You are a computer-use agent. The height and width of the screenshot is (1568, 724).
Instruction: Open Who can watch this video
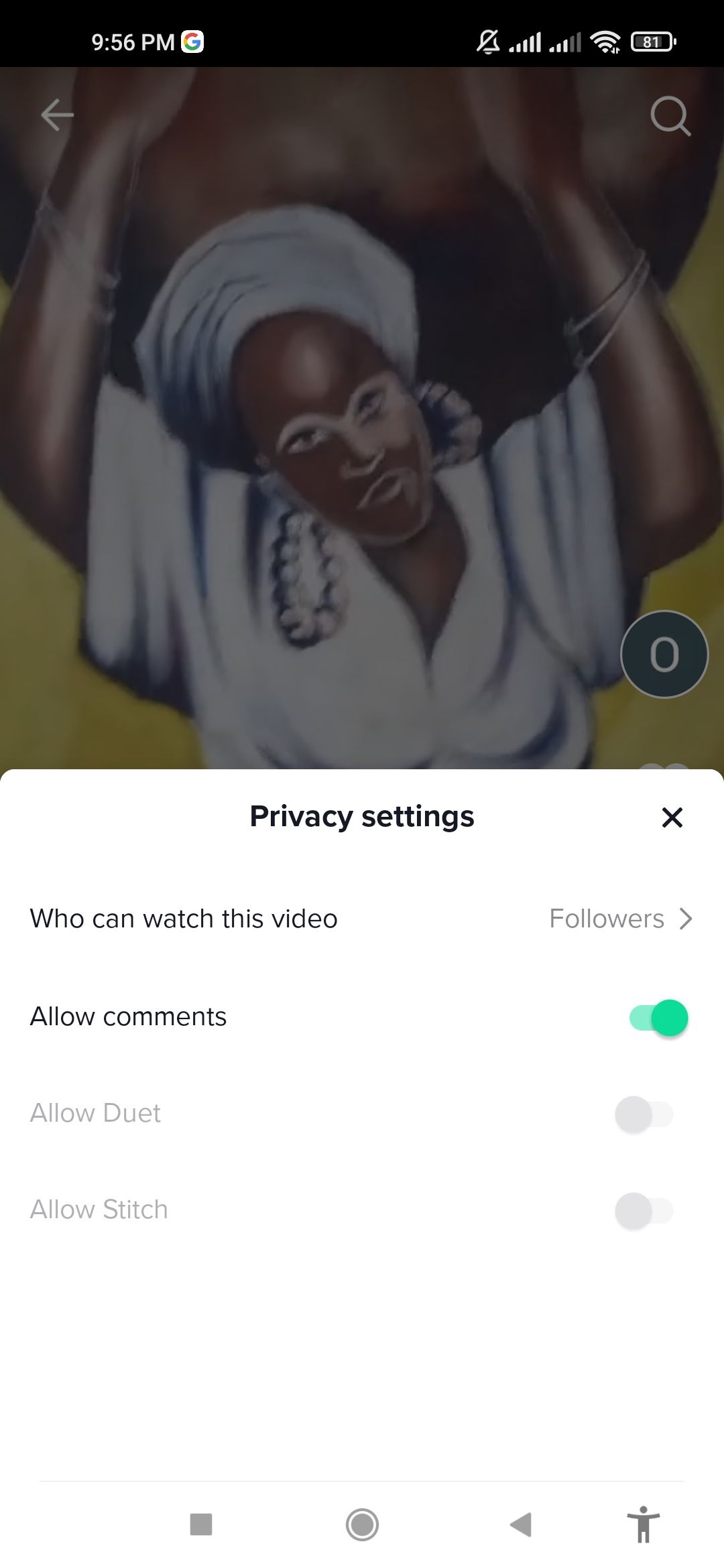coord(362,919)
